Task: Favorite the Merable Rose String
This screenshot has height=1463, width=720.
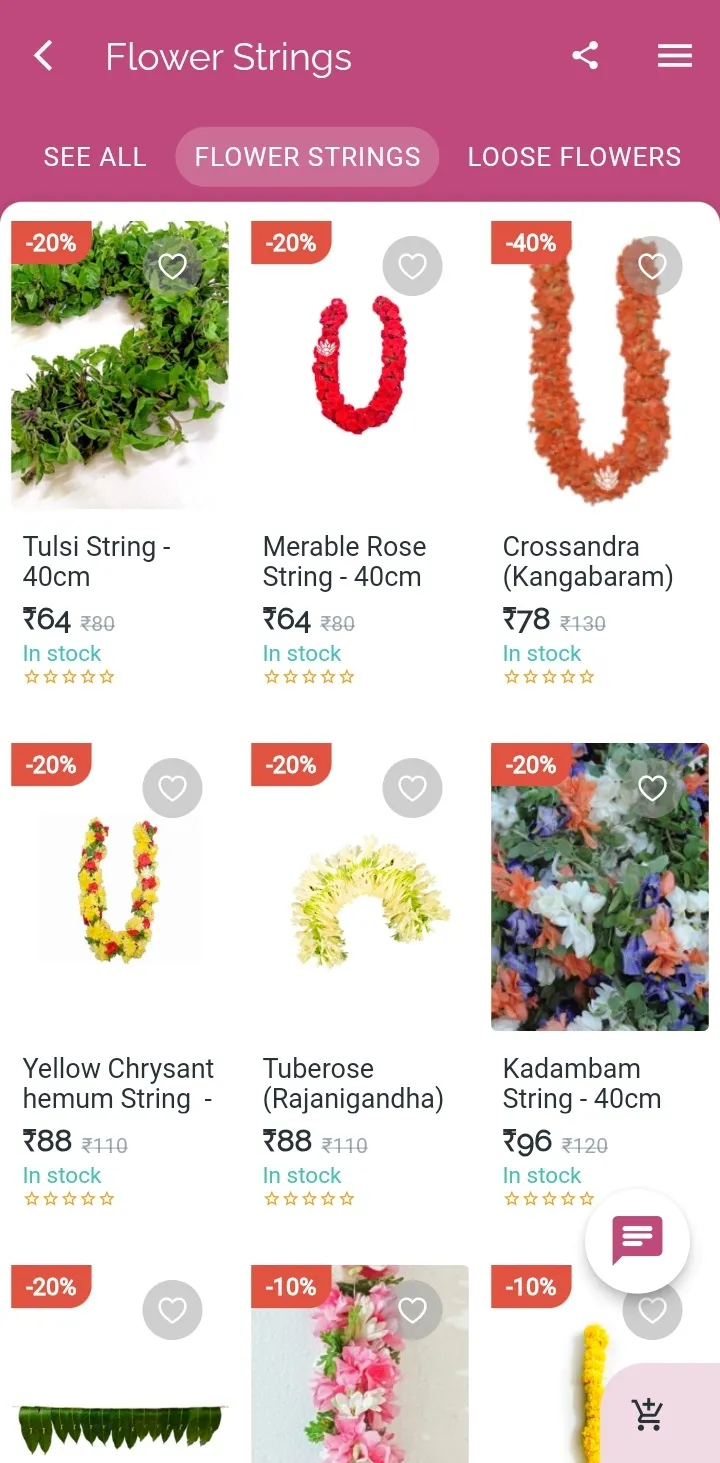Action: click(412, 266)
